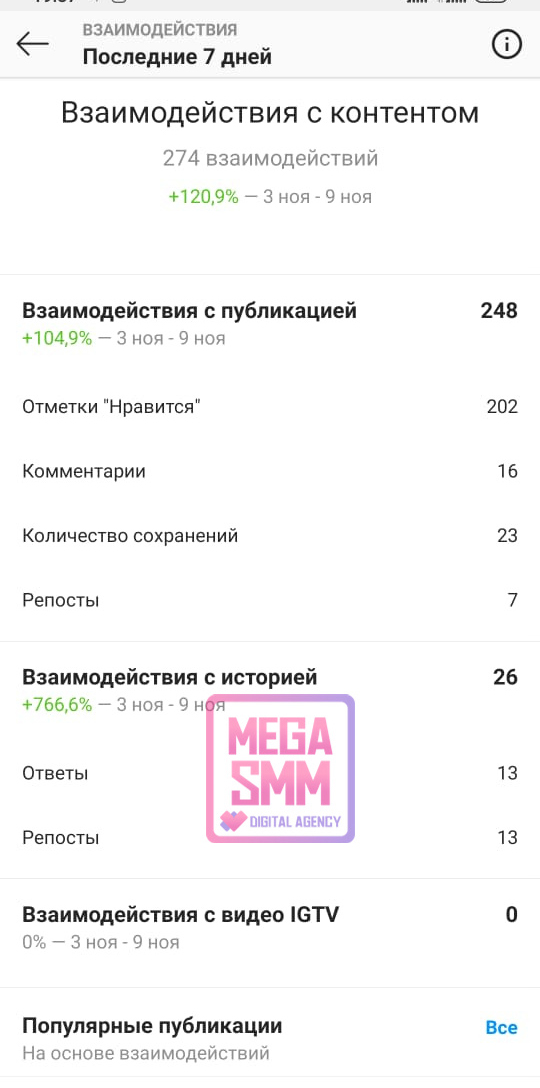This screenshot has width=540, height=1088.
Task: Go back using the arrow icon
Action: (x=33, y=44)
